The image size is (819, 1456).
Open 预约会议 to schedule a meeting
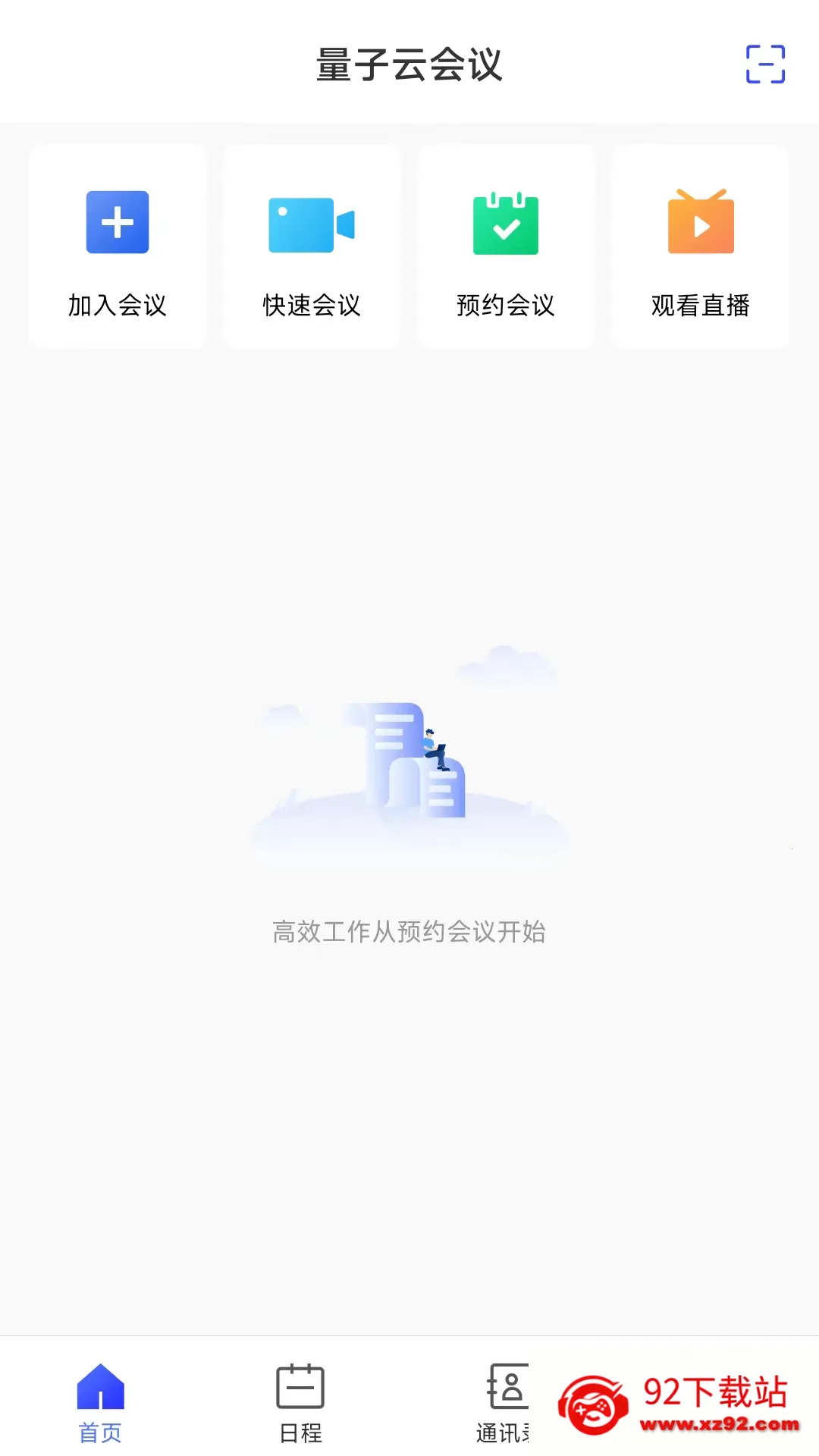[506, 246]
